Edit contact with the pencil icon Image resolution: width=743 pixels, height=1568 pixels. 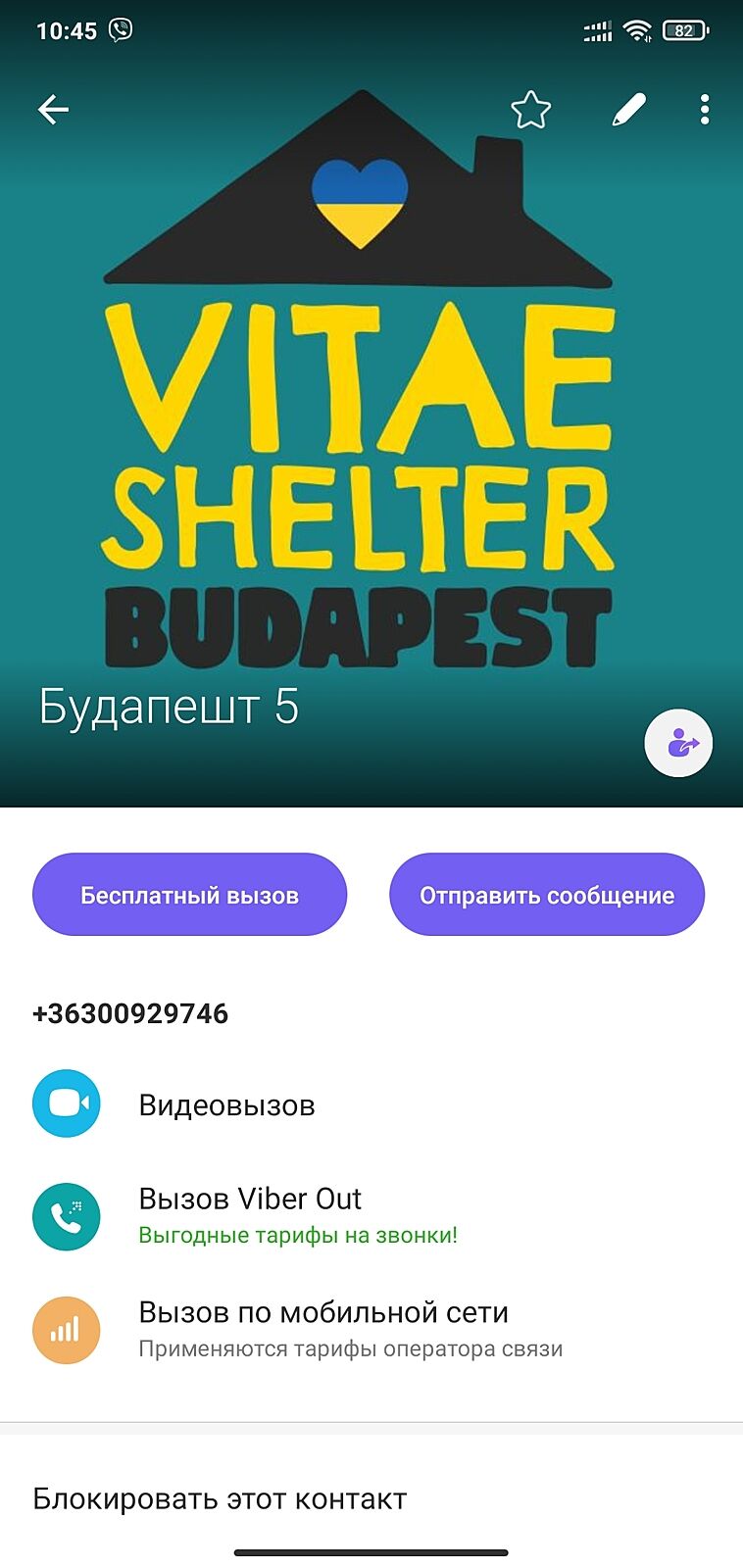pyautogui.click(x=628, y=110)
